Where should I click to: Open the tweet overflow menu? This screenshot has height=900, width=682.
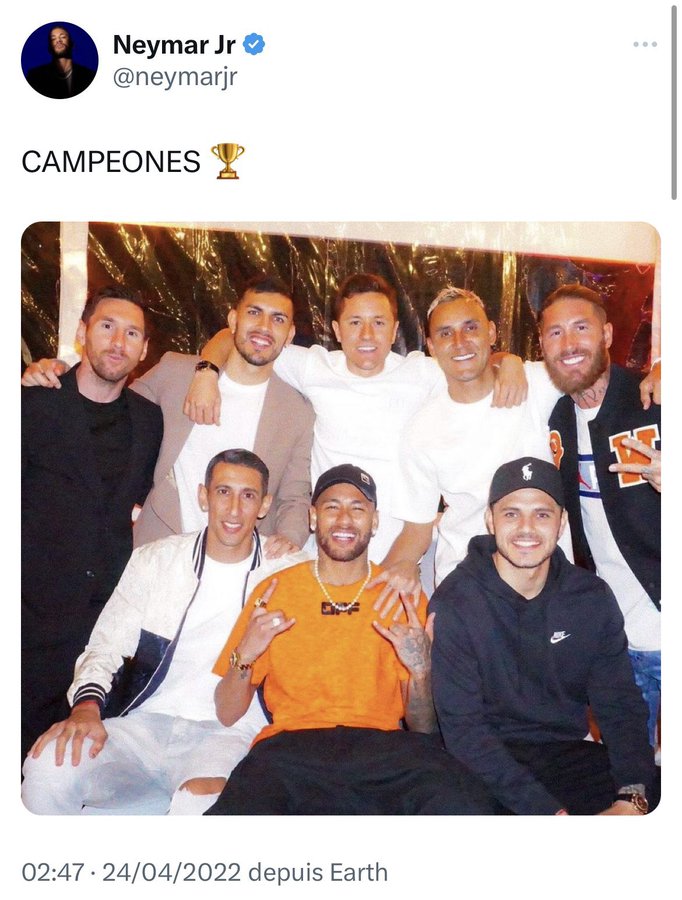tap(645, 45)
